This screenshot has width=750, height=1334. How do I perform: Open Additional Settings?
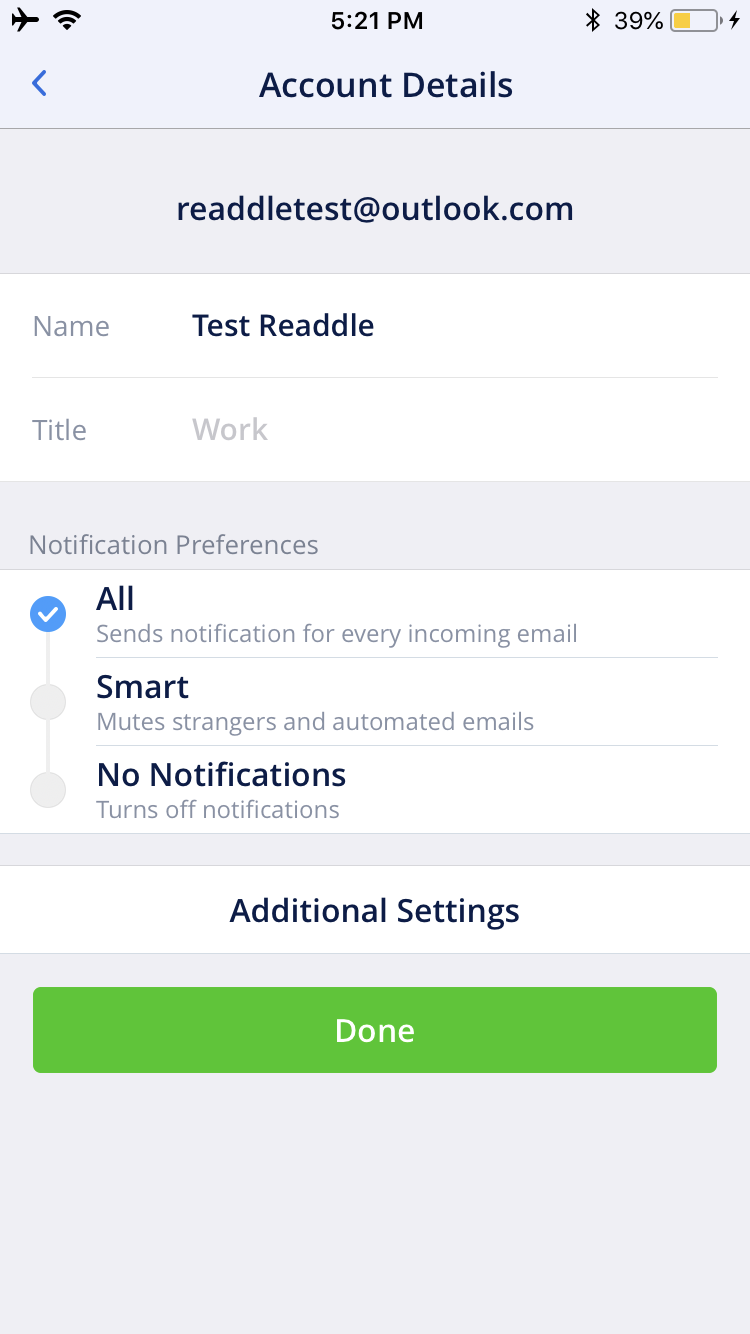pos(375,910)
